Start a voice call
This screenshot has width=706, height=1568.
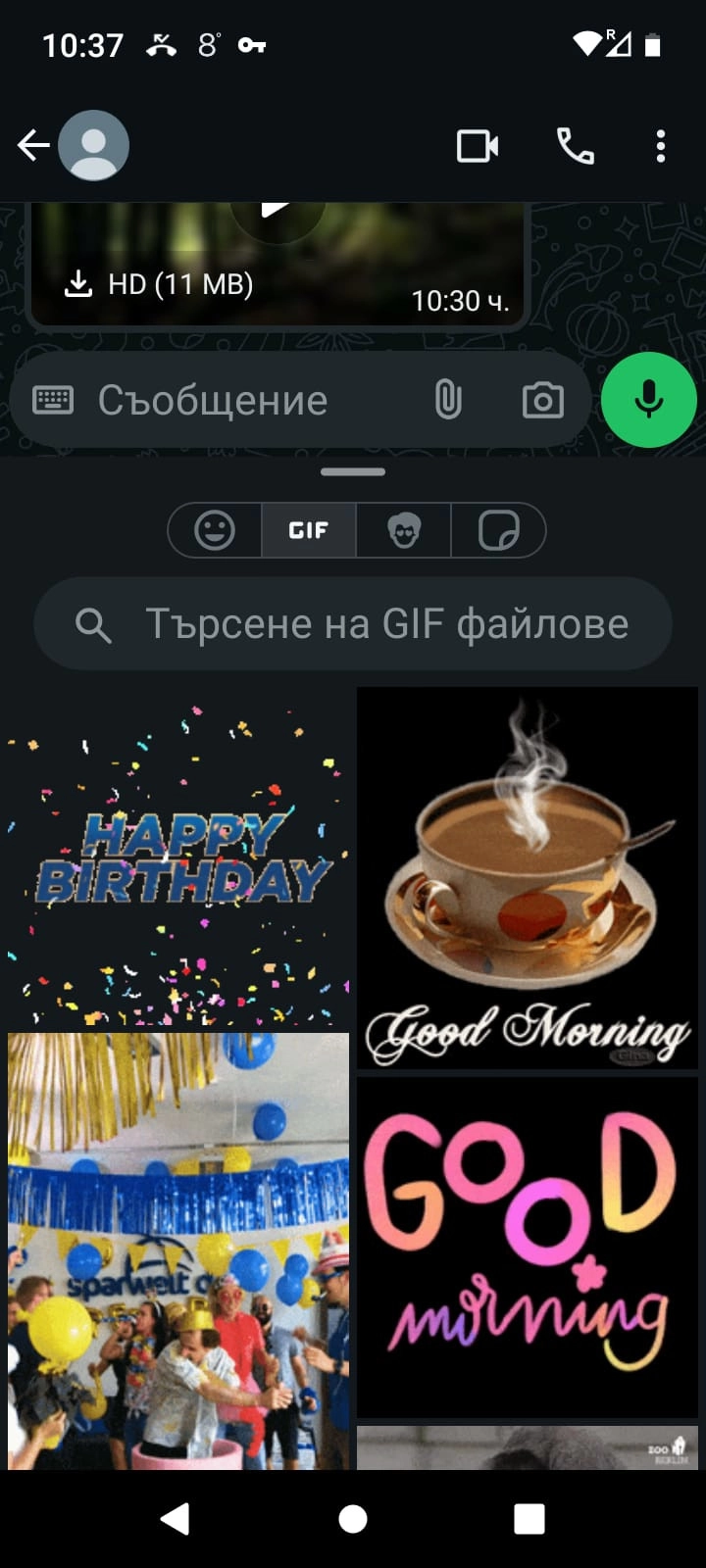(575, 146)
